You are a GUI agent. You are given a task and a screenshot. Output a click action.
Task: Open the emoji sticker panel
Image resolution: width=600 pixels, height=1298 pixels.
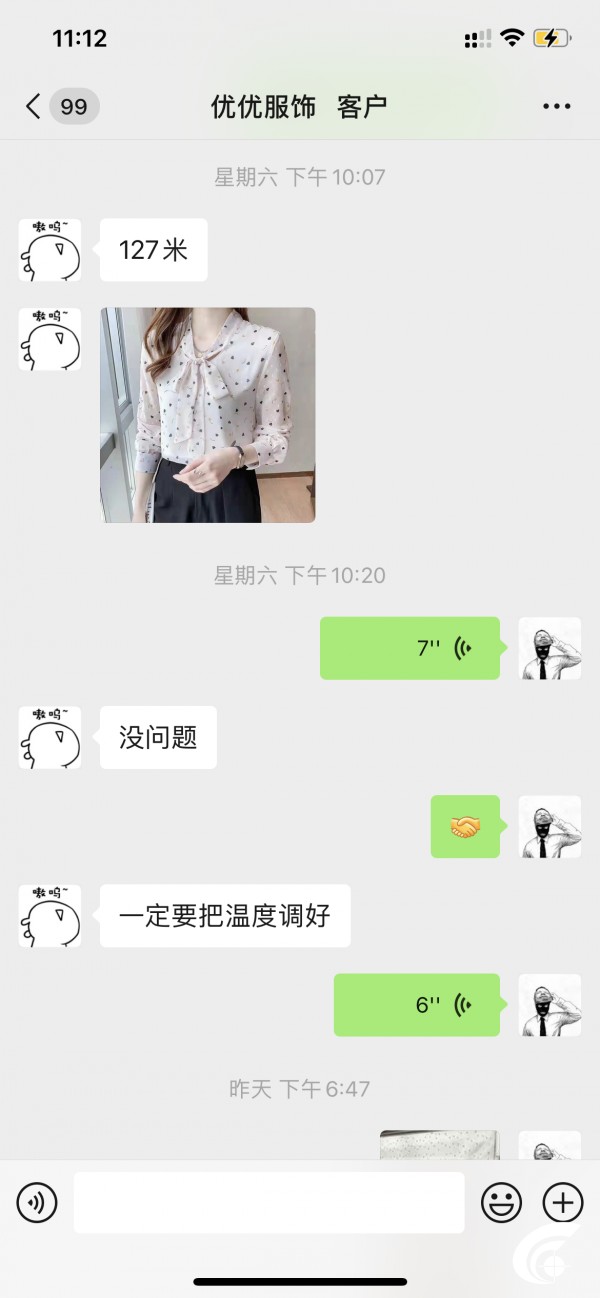pos(501,1202)
